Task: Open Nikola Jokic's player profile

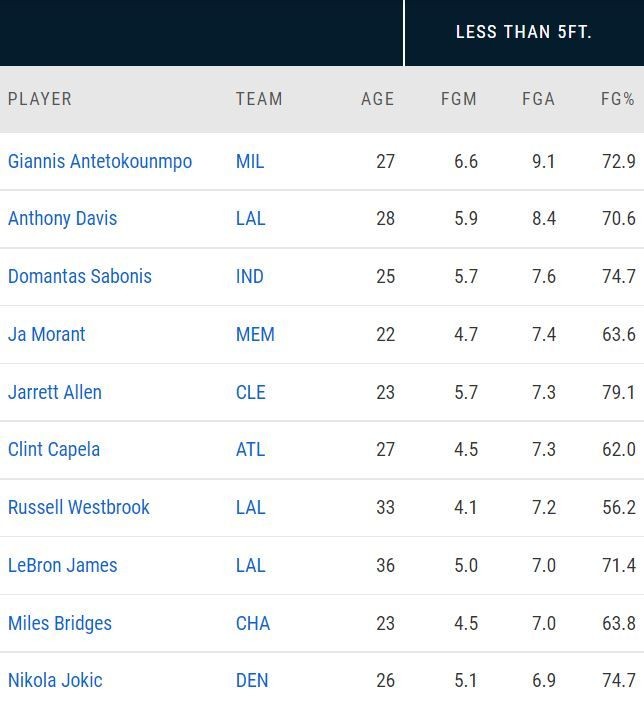Action: (55, 680)
